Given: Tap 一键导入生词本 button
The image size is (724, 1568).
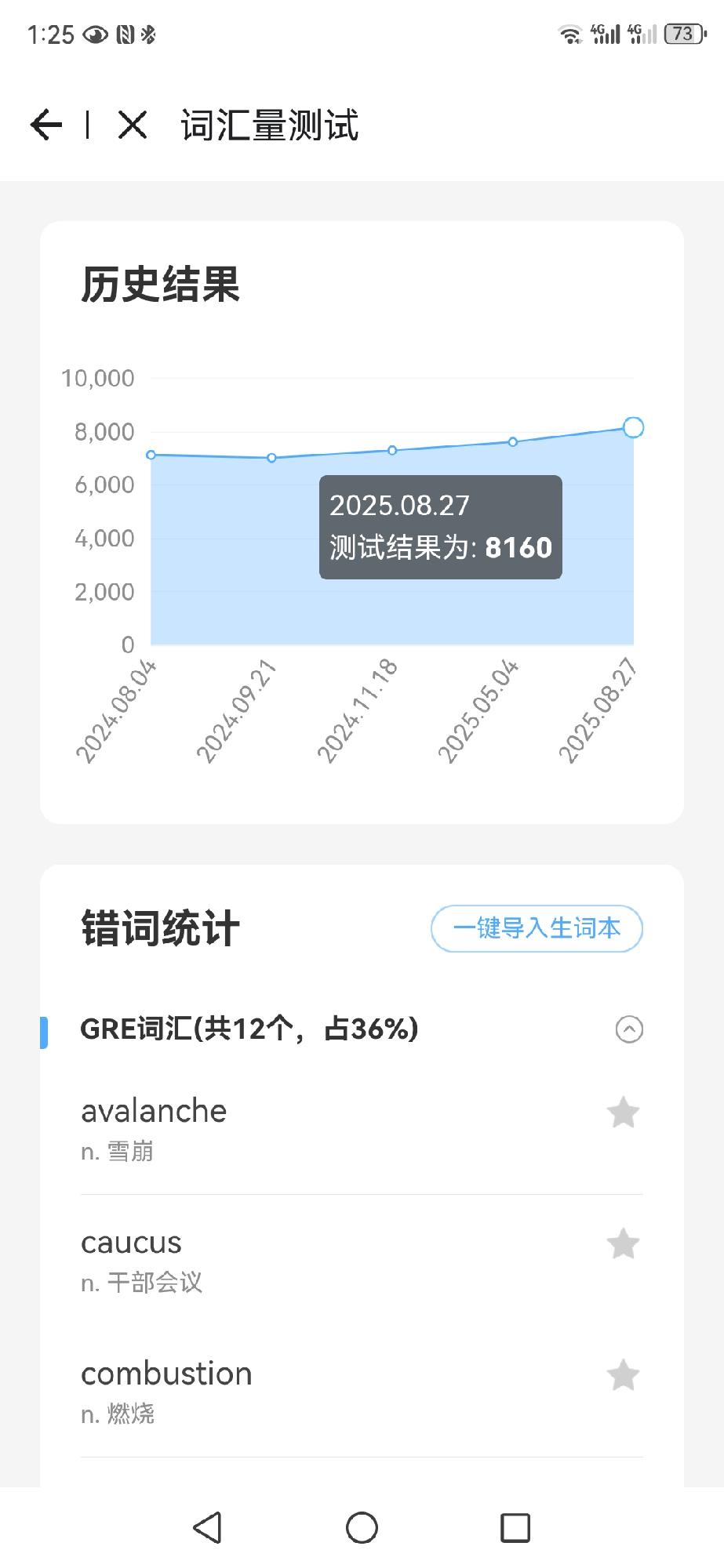Looking at the screenshot, I should tap(537, 929).
